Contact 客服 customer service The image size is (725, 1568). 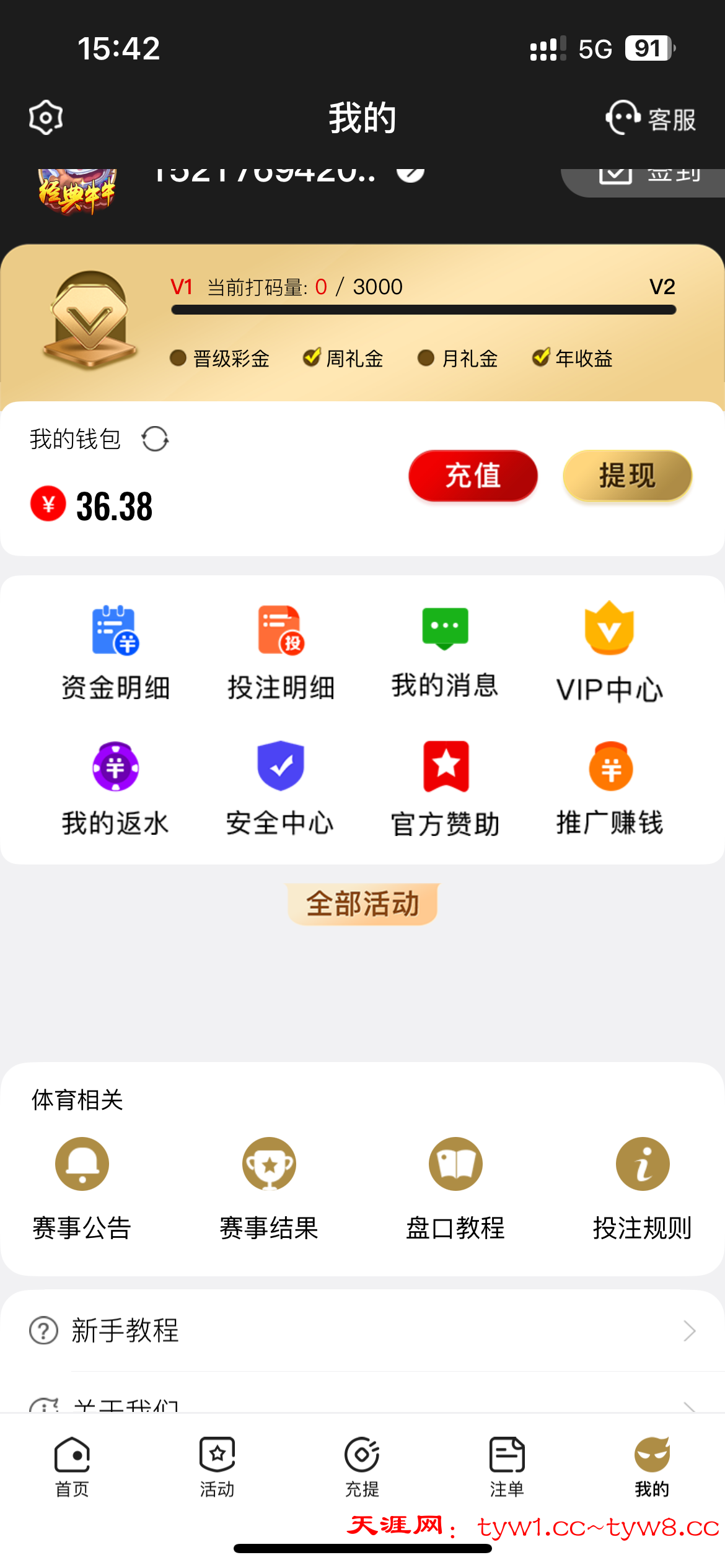651,118
